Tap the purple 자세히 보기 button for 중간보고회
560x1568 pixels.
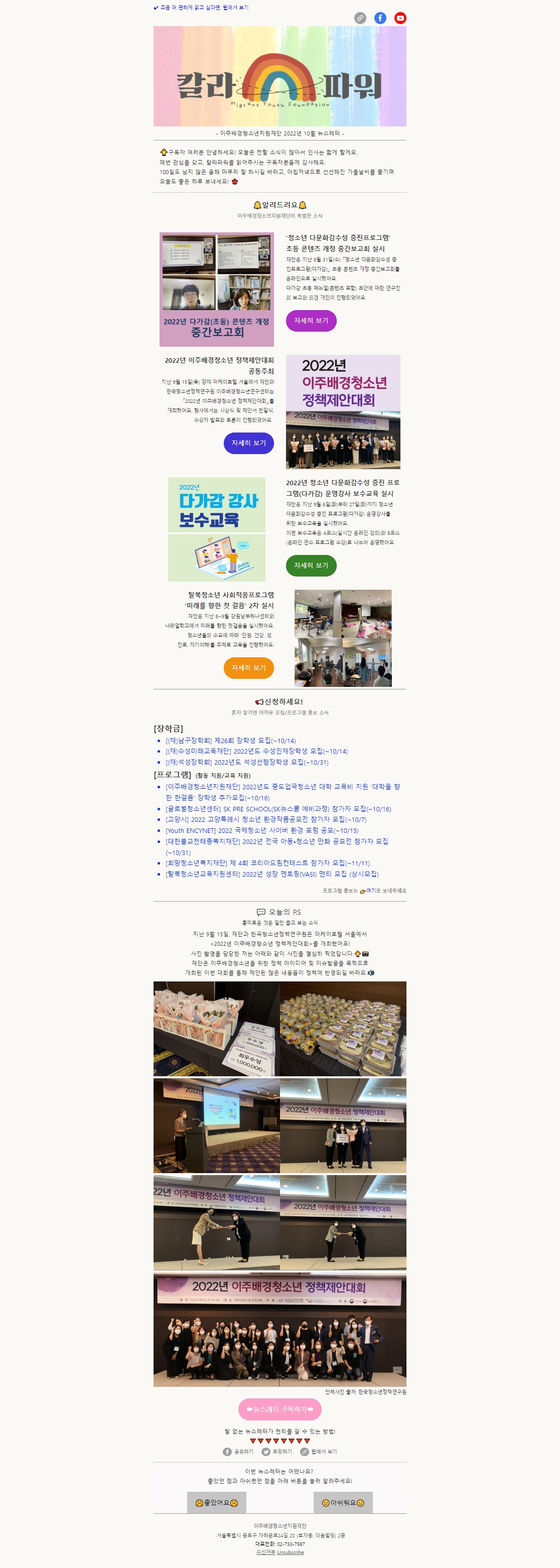(311, 321)
